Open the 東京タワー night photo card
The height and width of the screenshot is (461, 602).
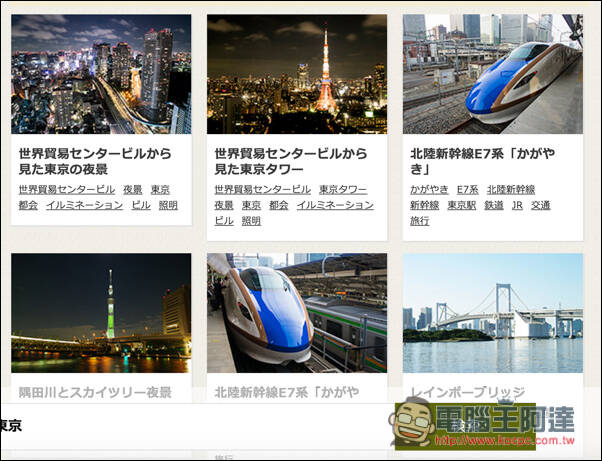(296, 73)
